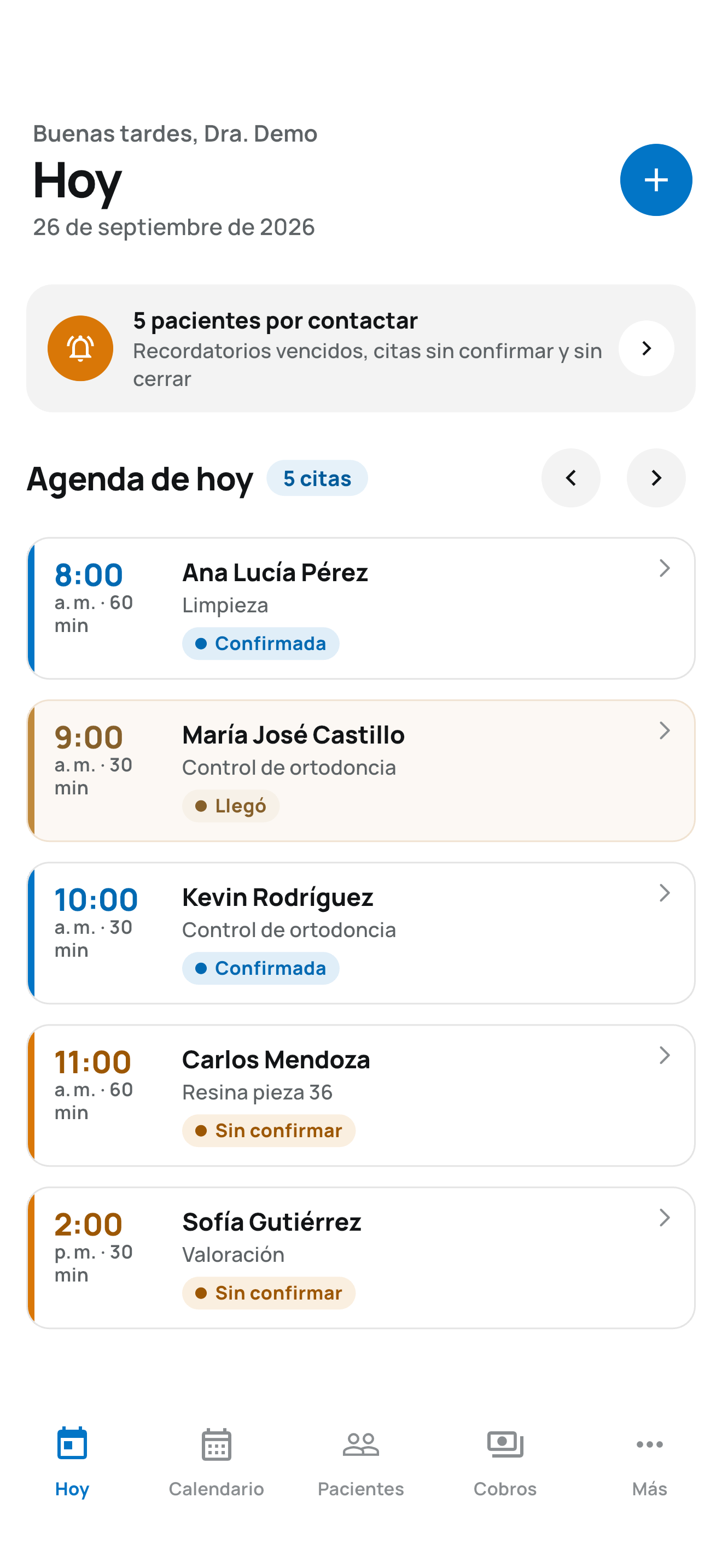The height and width of the screenshot is (1568, 722).
Task: Open Carlos Mendoza's 11:00 appointment
Action: (x=360, y=1096)
